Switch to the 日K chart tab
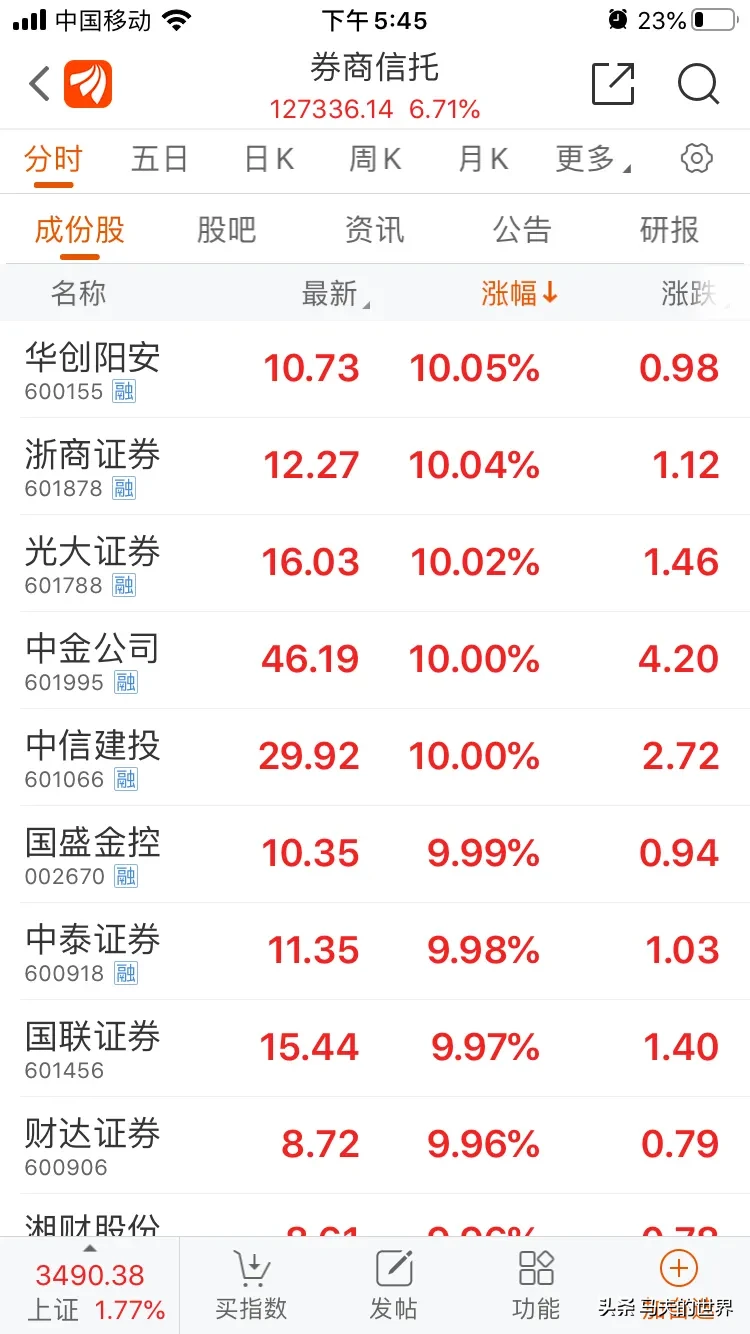This screenshot has width=750, height=1334. [x=269, y=159]
